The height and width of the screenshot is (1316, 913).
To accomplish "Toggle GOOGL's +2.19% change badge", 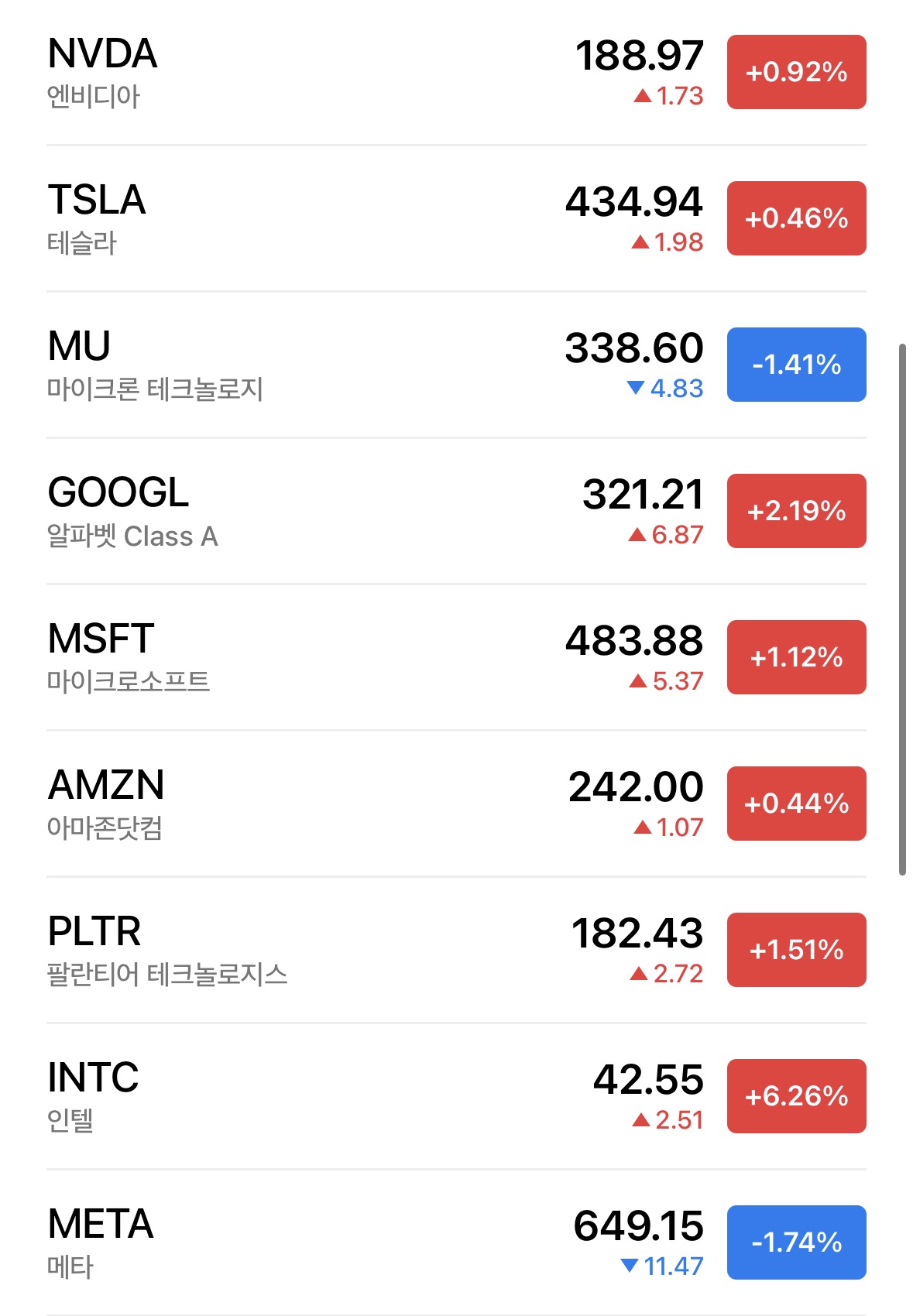I will 796,511.
